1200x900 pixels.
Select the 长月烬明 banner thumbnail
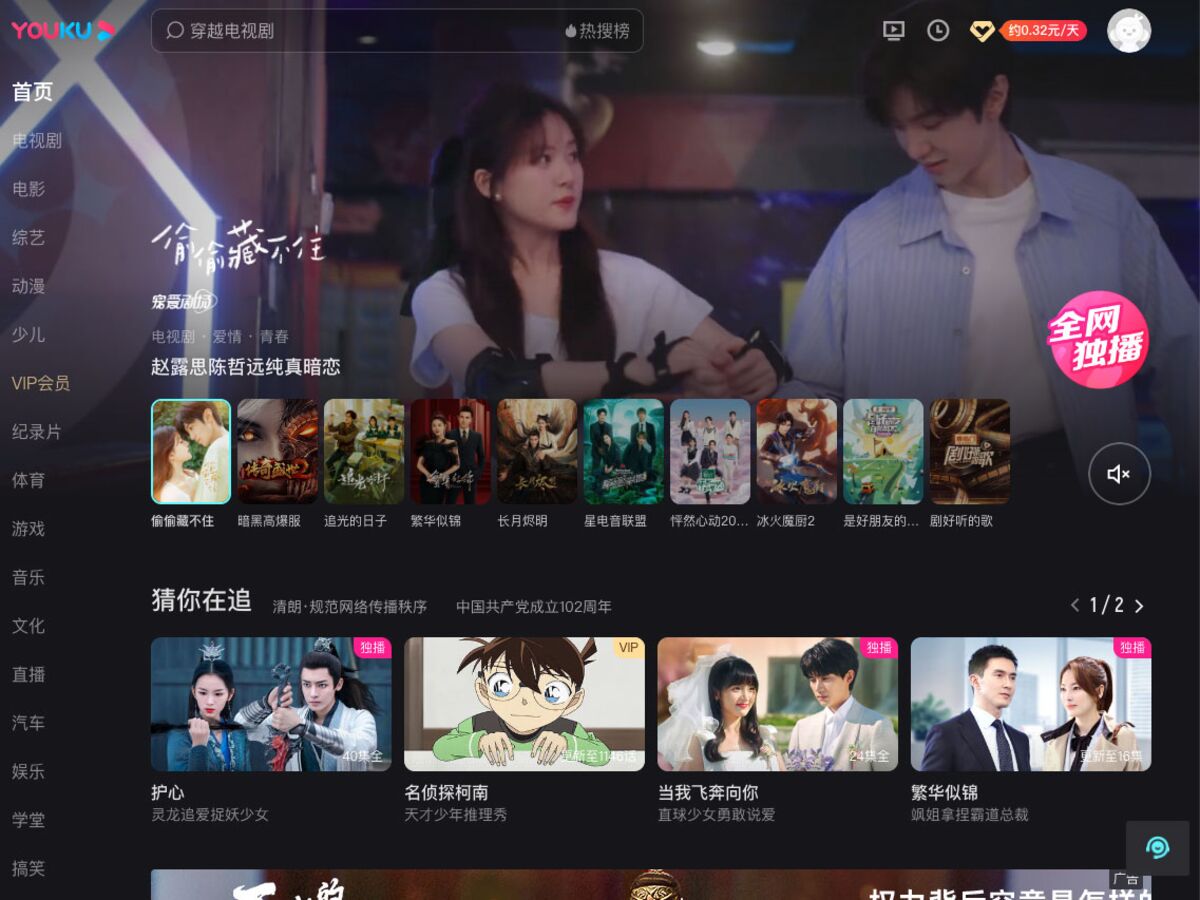click(x=537, y=452)
